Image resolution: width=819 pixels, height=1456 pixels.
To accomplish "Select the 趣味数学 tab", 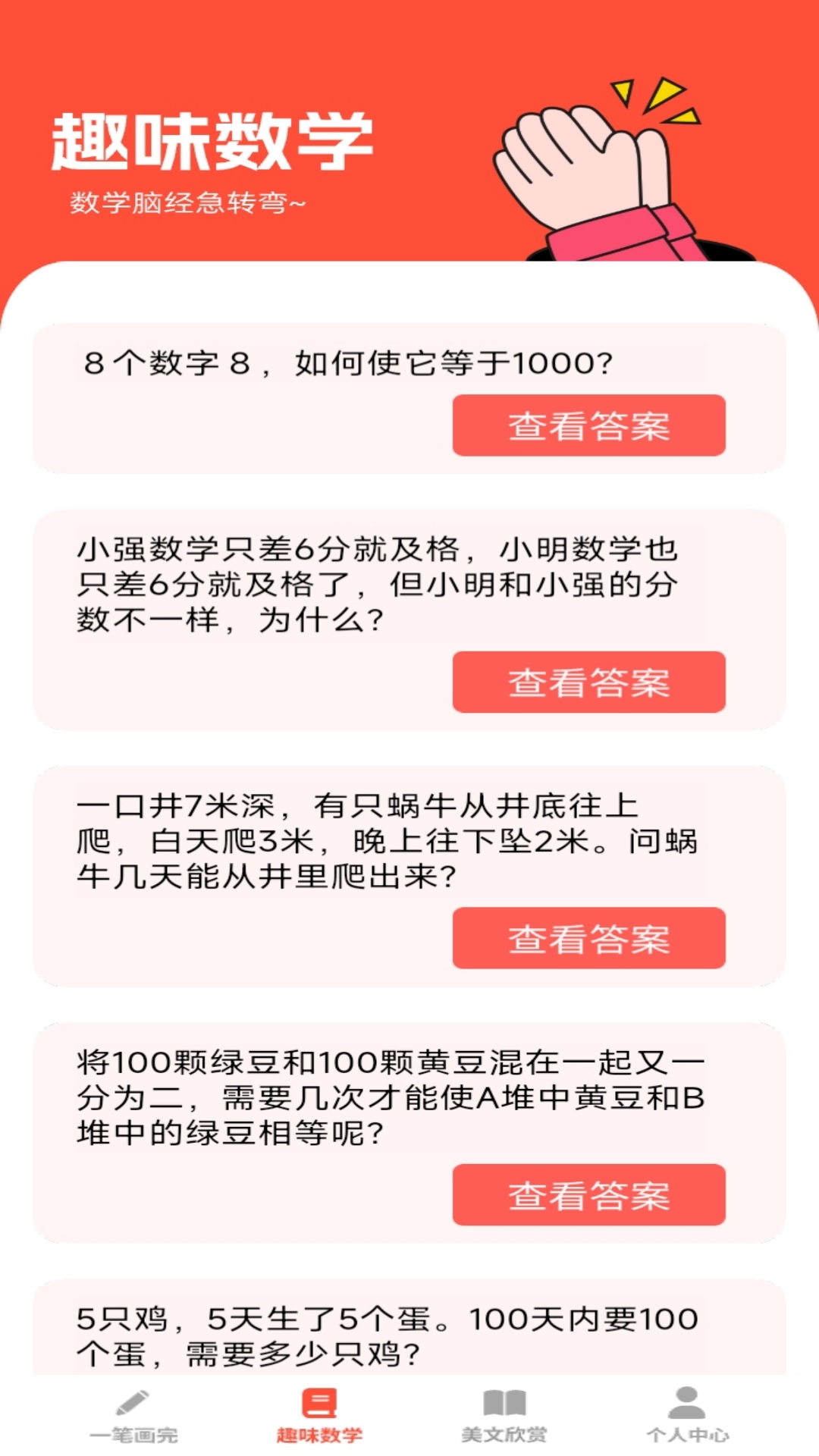I will click(x=318, y=1415).
